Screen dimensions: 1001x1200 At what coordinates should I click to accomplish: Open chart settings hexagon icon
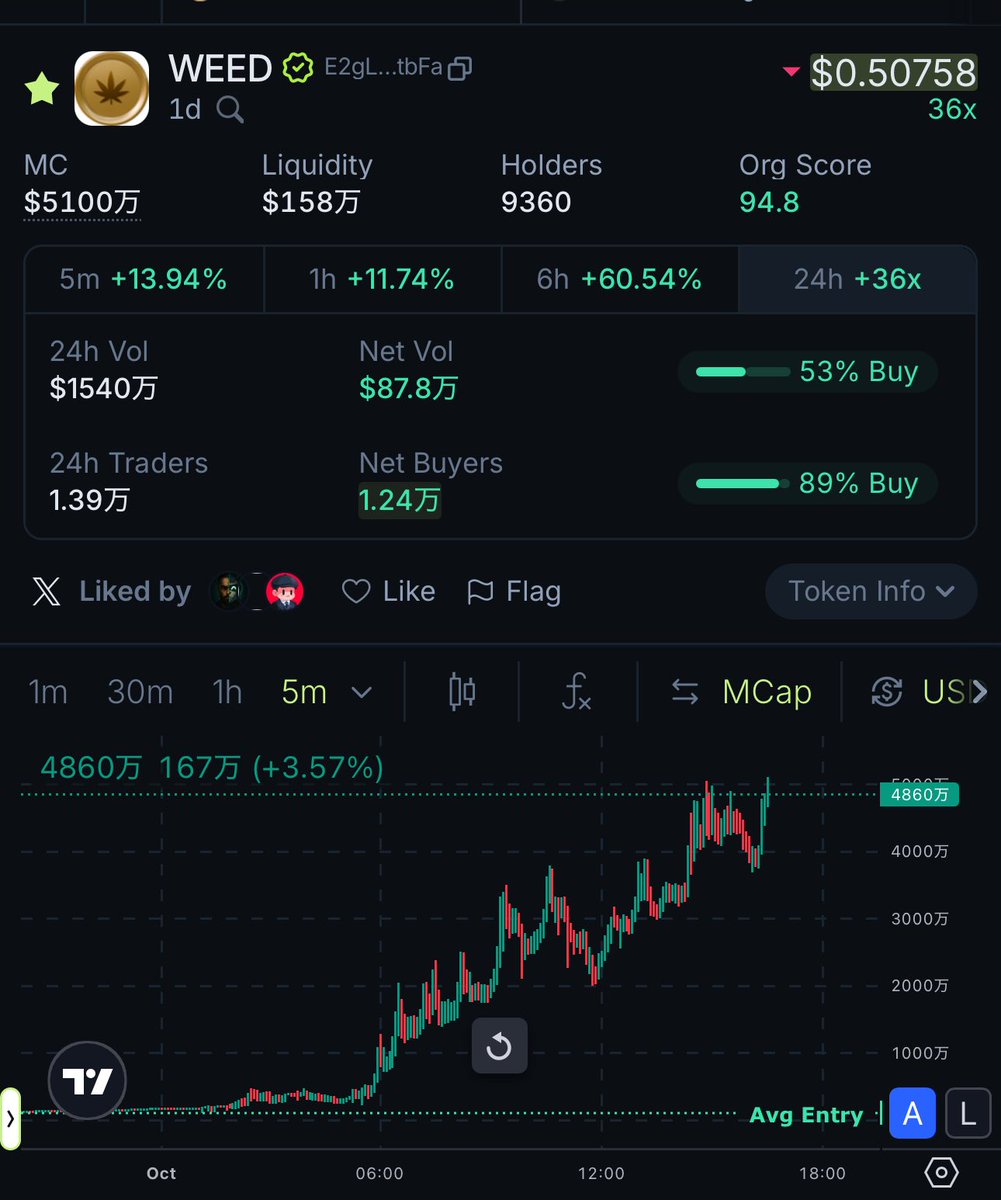(x=942, y=1172)
